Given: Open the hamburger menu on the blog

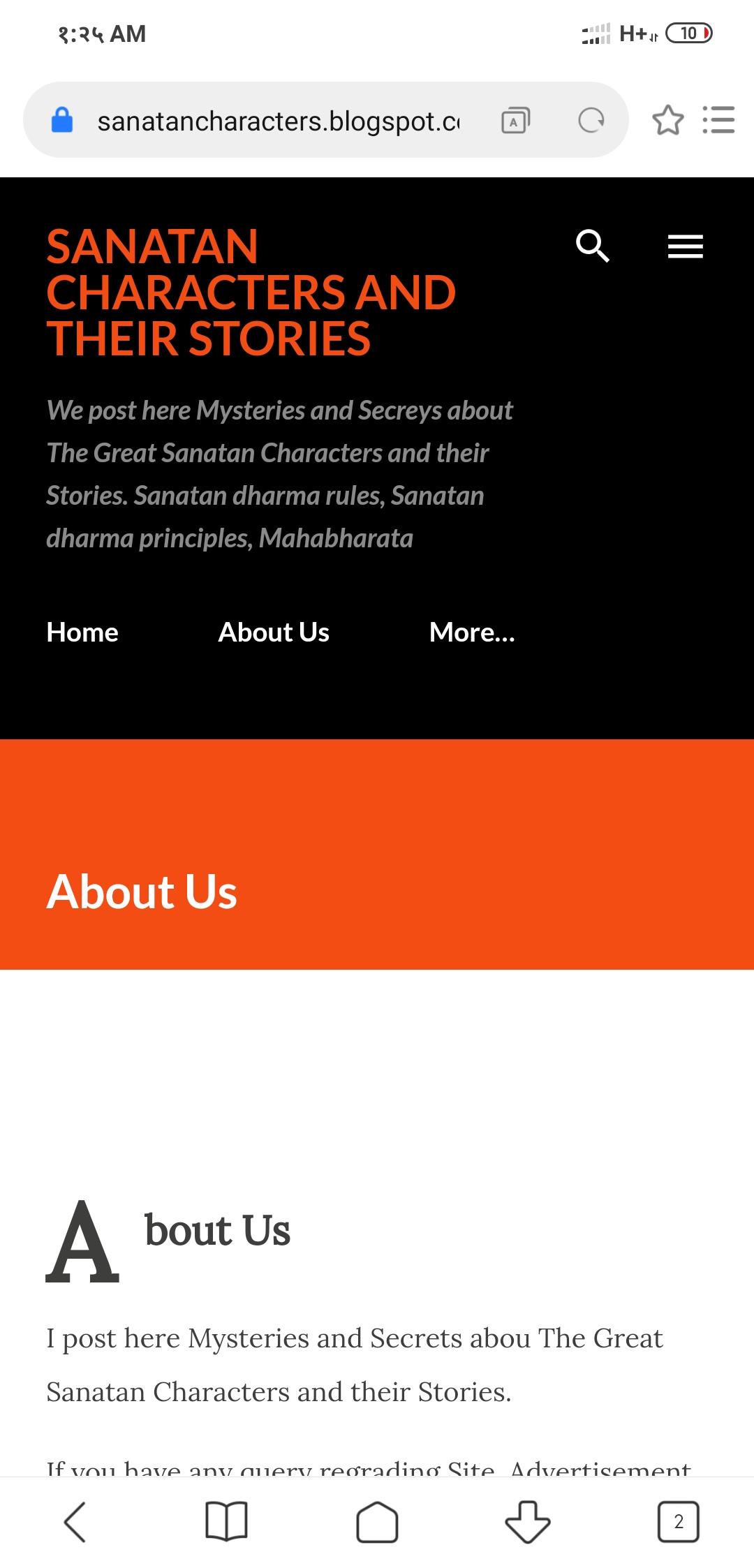Looking at the screenshot, I should [x=685, y=246].
